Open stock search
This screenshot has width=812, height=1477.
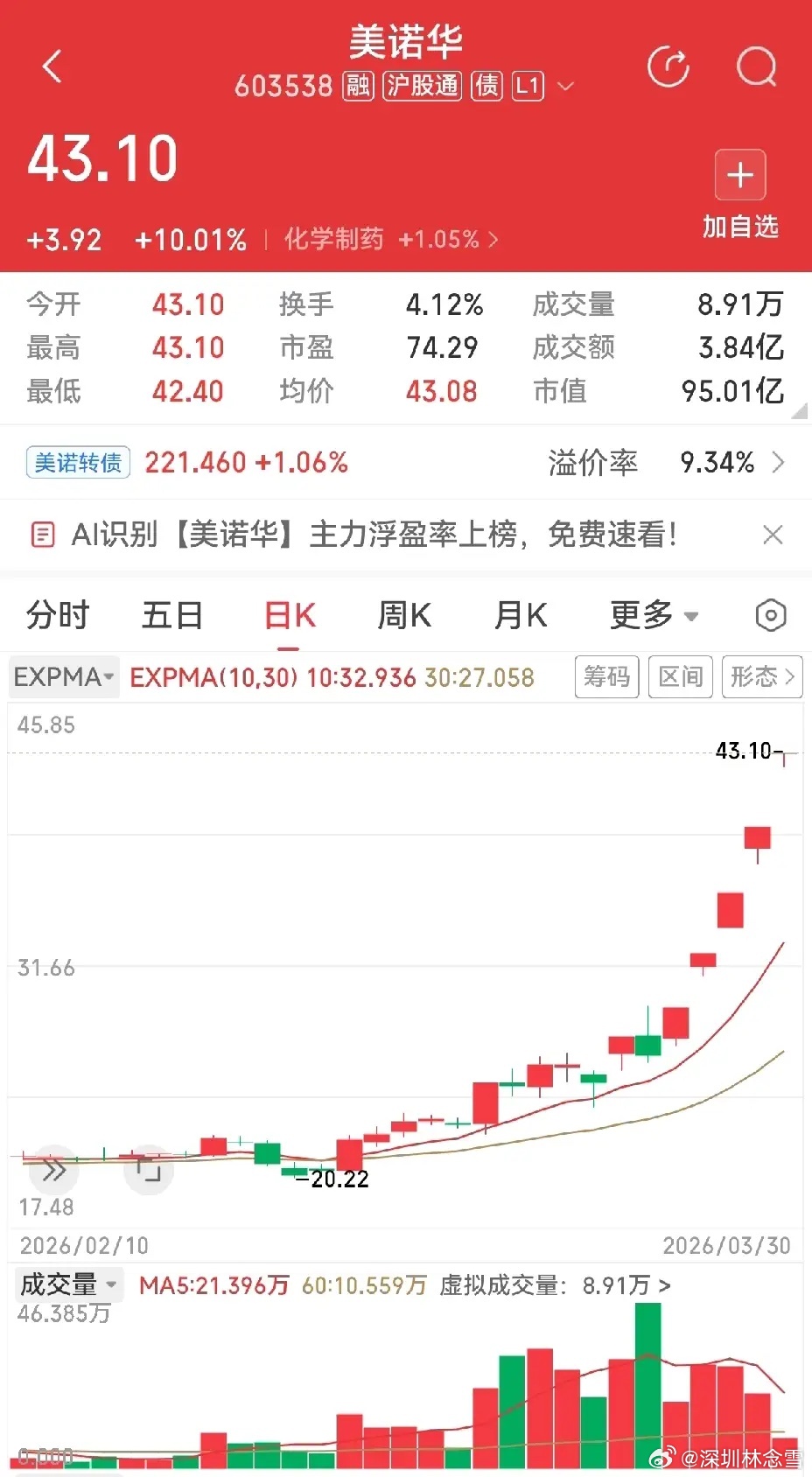click(x=756, y=66)
